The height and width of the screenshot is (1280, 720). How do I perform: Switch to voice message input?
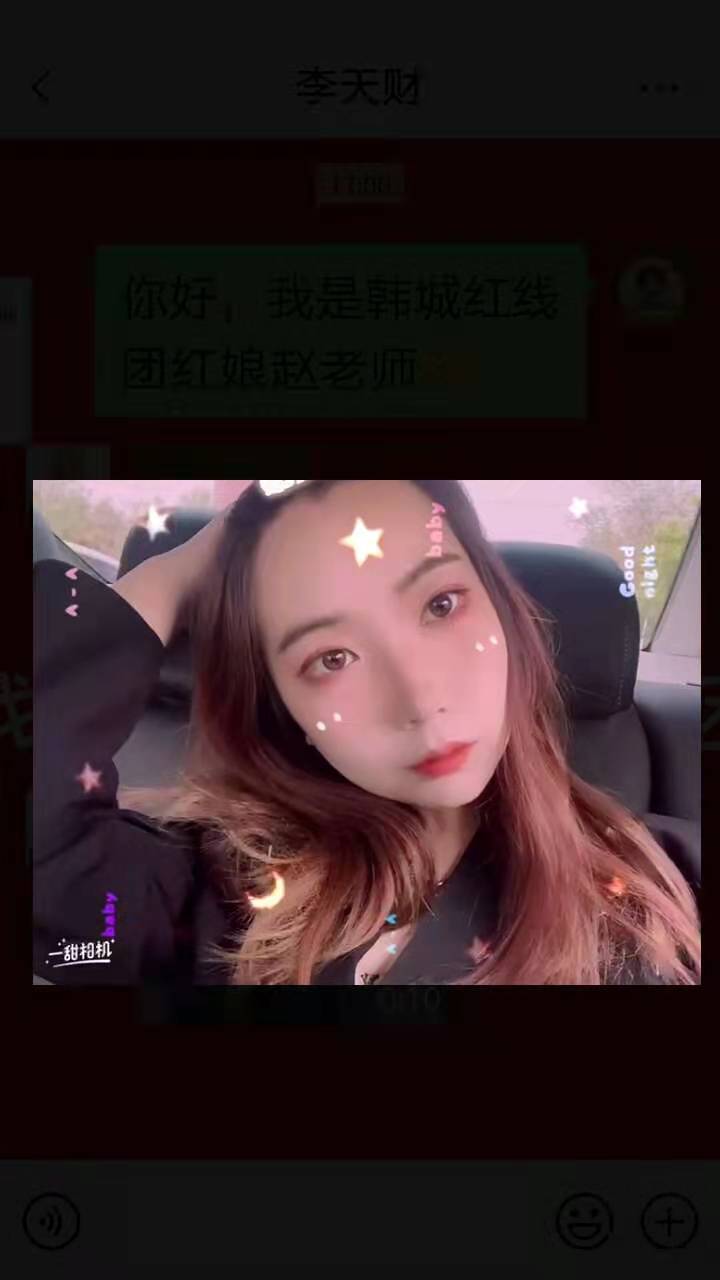(x=51, y=1221)
